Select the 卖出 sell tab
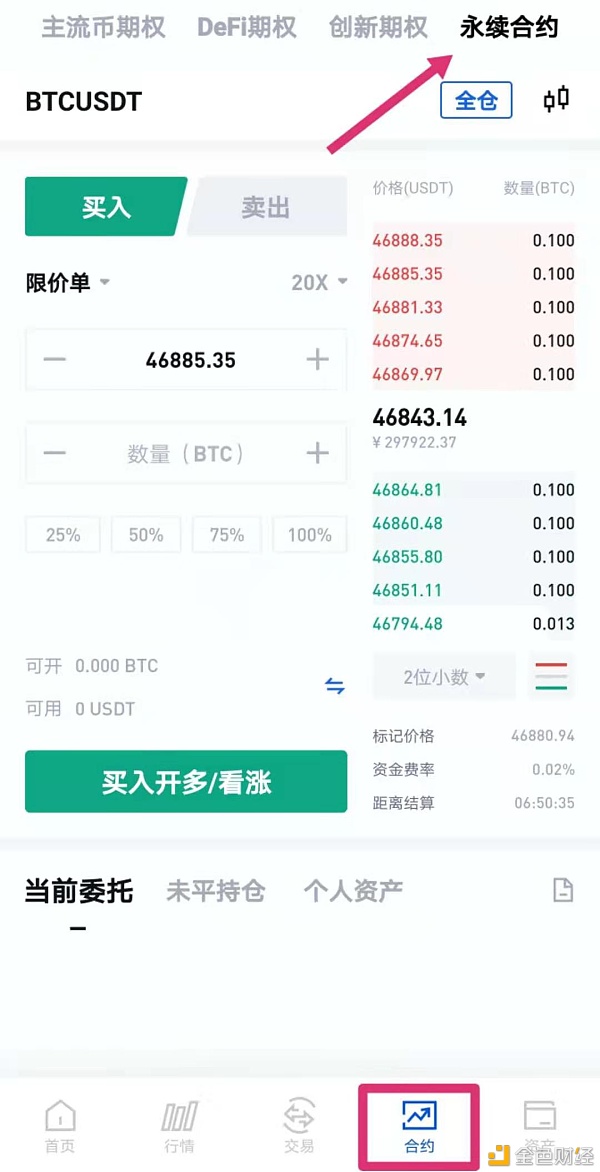 tap(266, 207)
